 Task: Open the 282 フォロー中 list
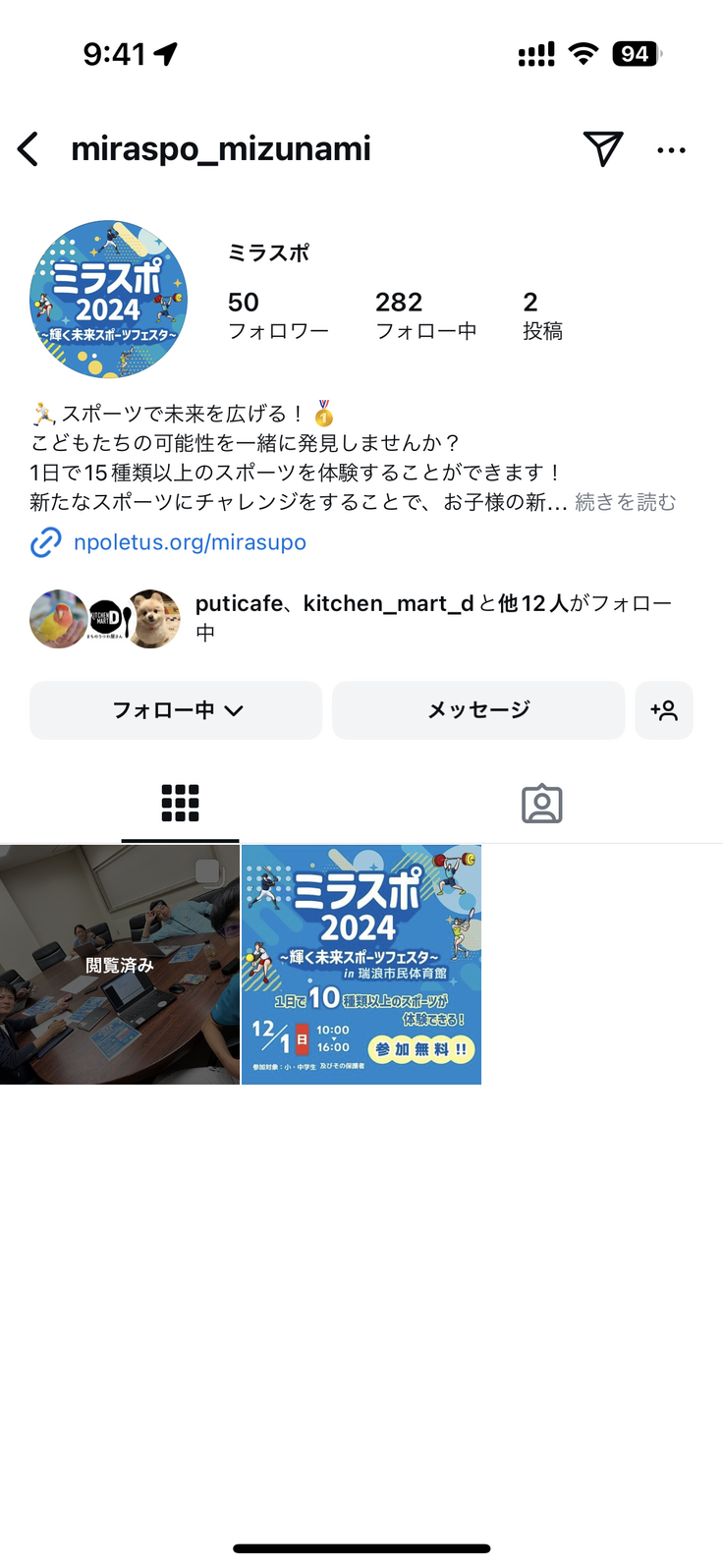425,315
